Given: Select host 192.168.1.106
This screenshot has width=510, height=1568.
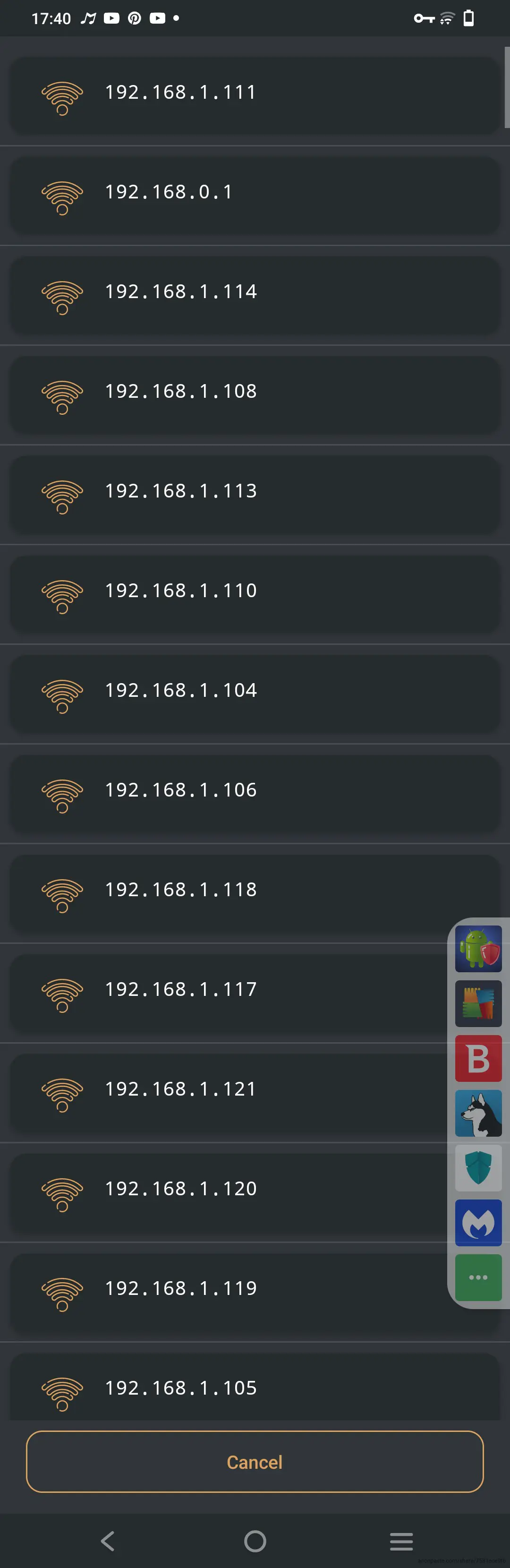Looking at the screenshot, I should pyautogui.click(x=244, y=791).
